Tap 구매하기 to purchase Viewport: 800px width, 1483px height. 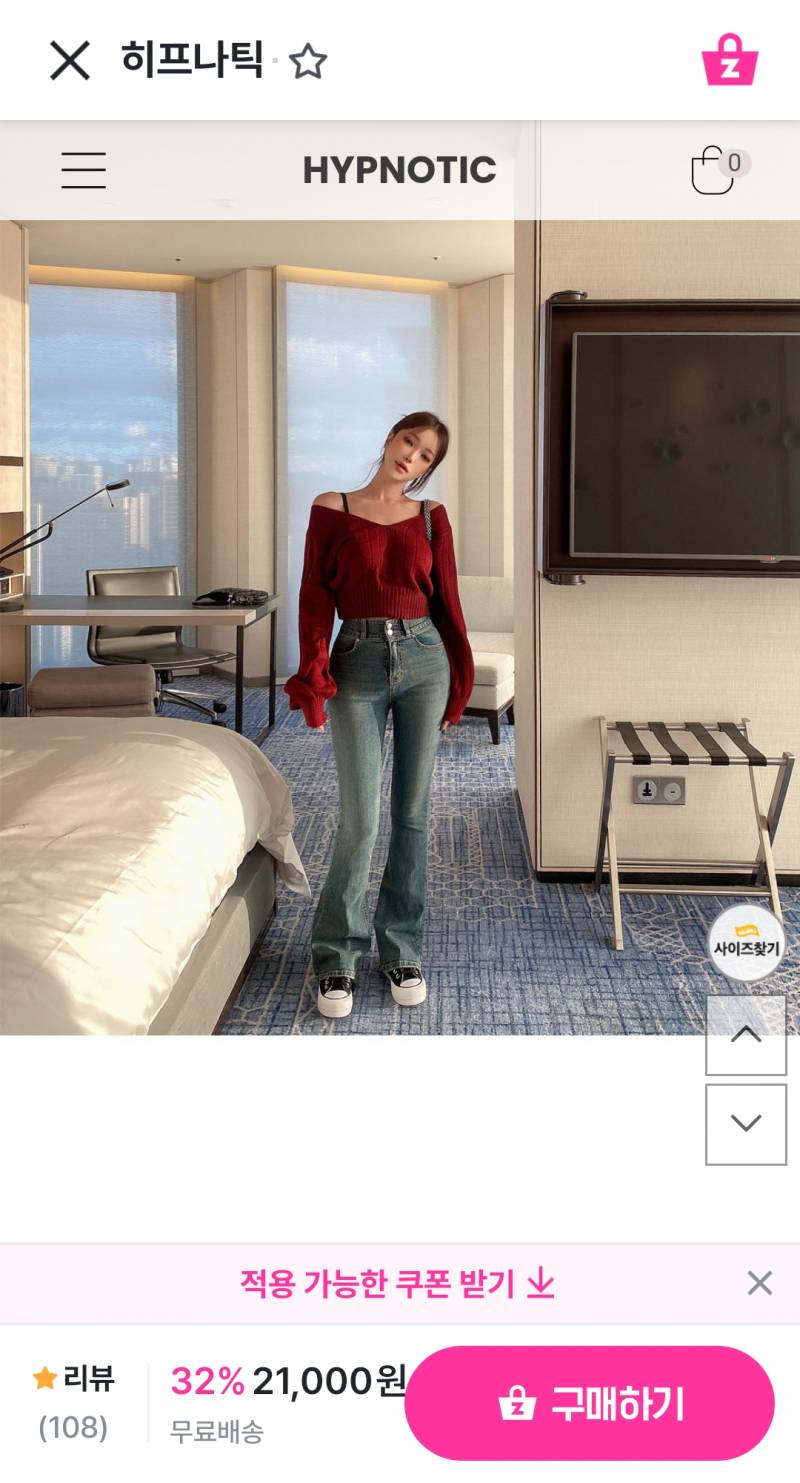[590, 1403]
